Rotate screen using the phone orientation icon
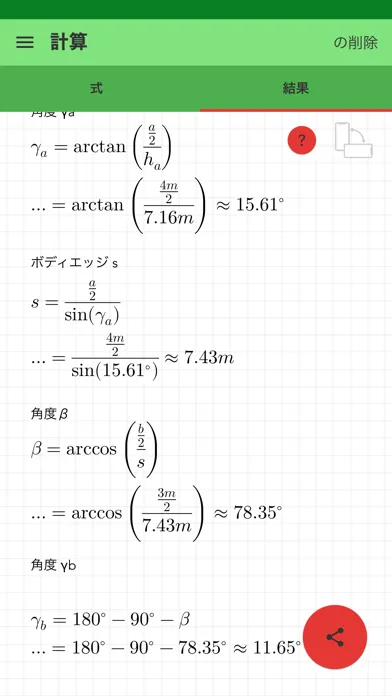Viewport: 392px width, 696px height. (354, 140)
